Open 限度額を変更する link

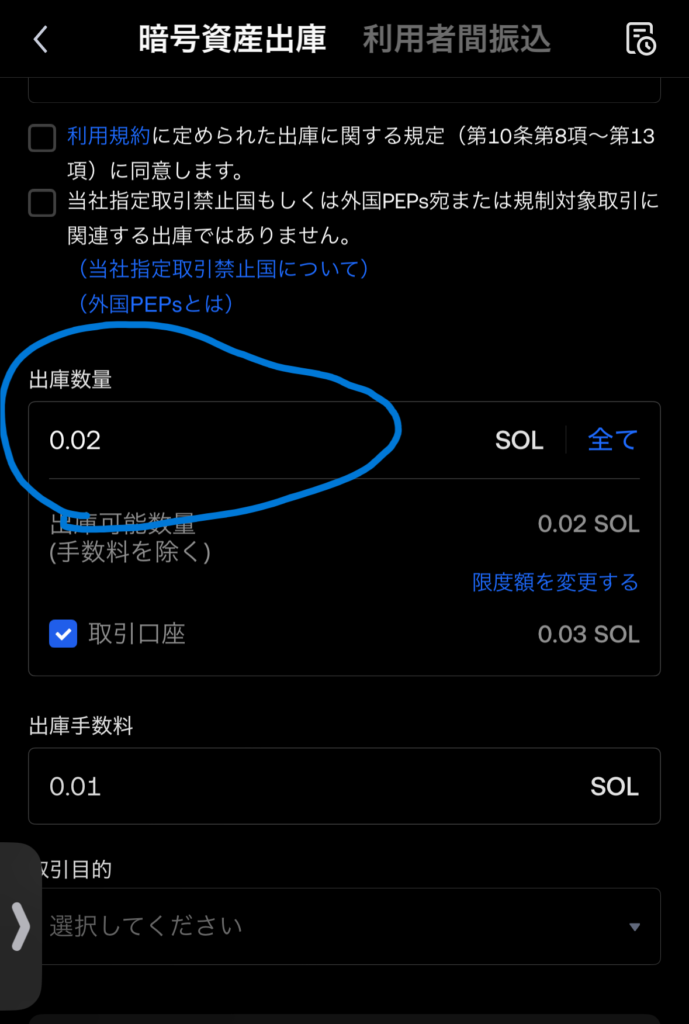[555, 582]
